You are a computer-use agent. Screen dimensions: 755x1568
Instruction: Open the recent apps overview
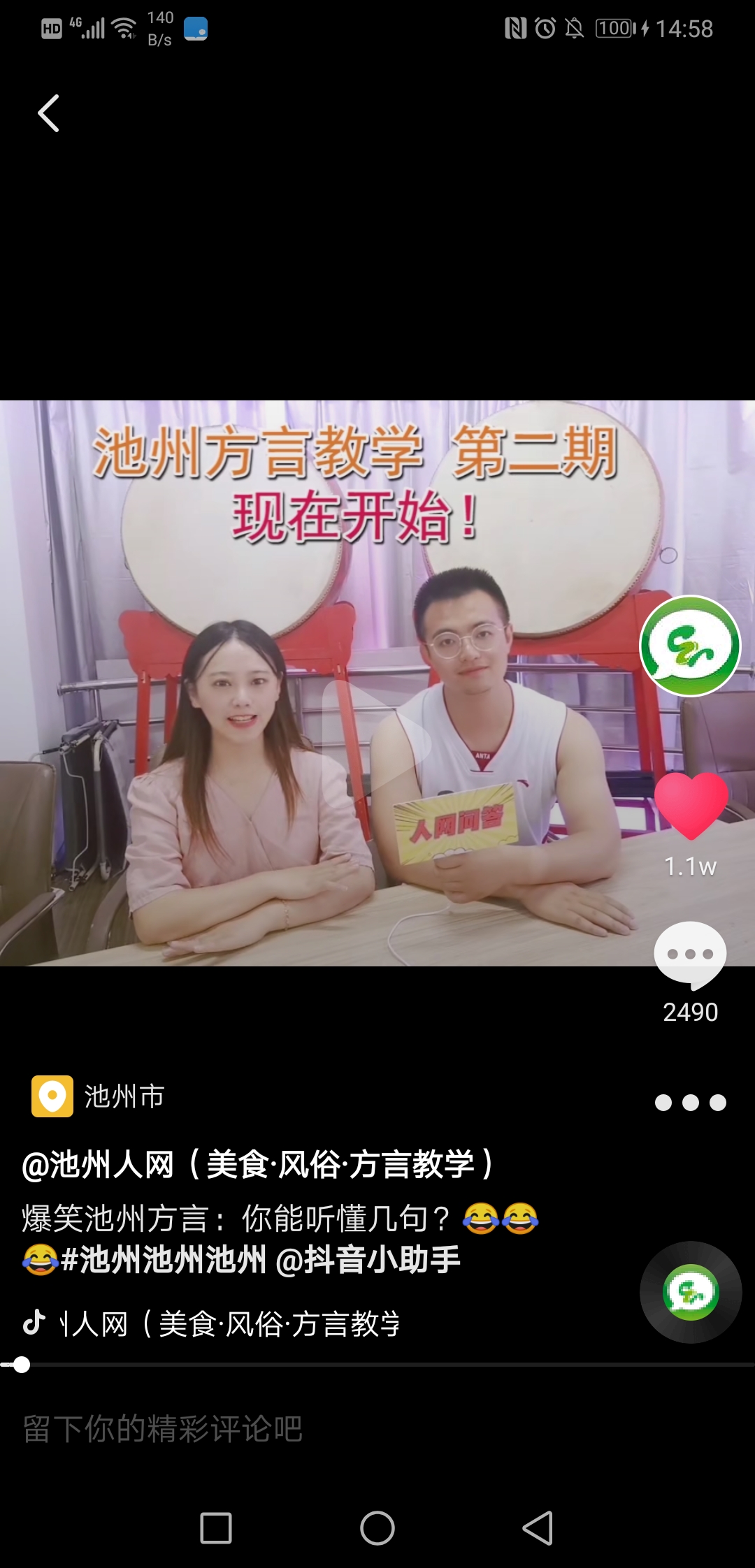(216, 1528)
